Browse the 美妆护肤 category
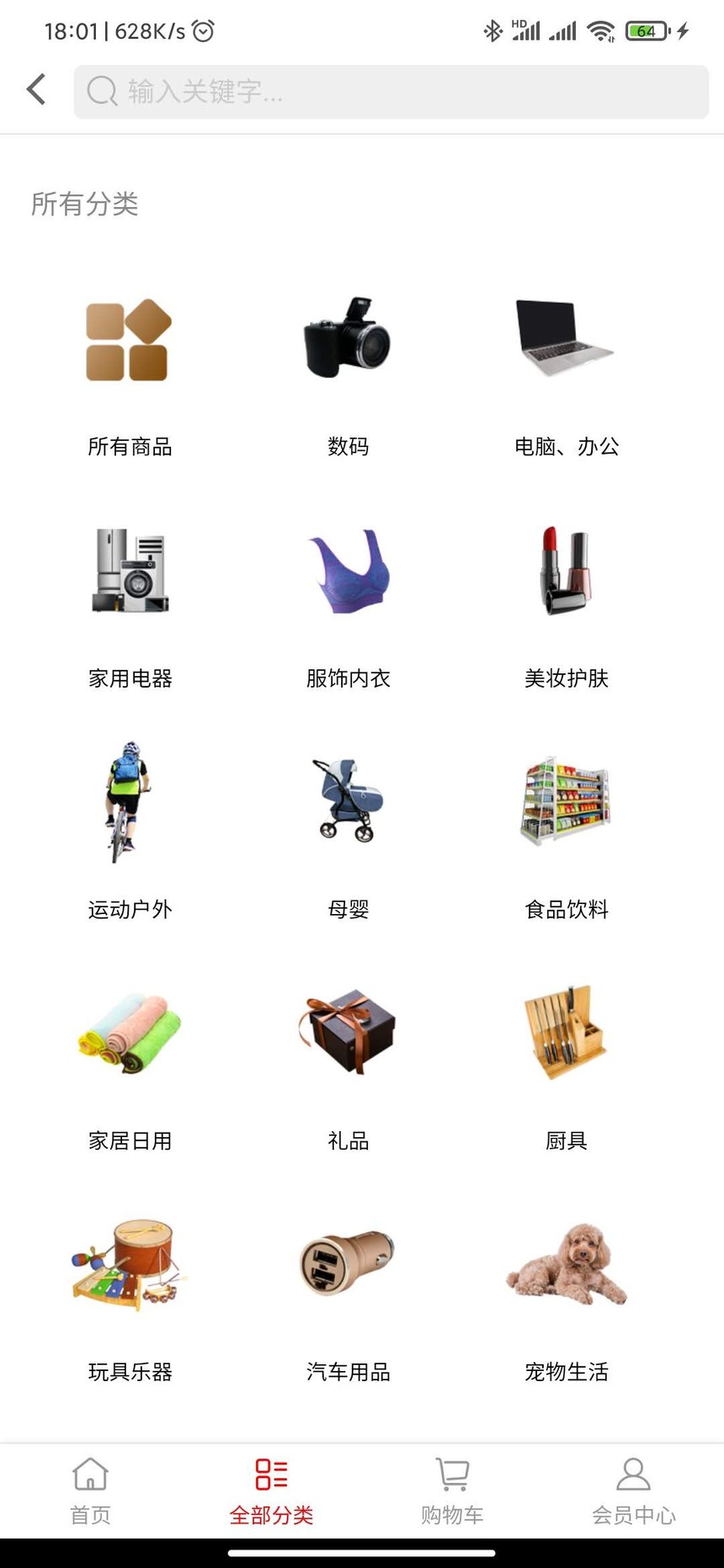Viewport: 724px width, 1568px height. (566, 602)
